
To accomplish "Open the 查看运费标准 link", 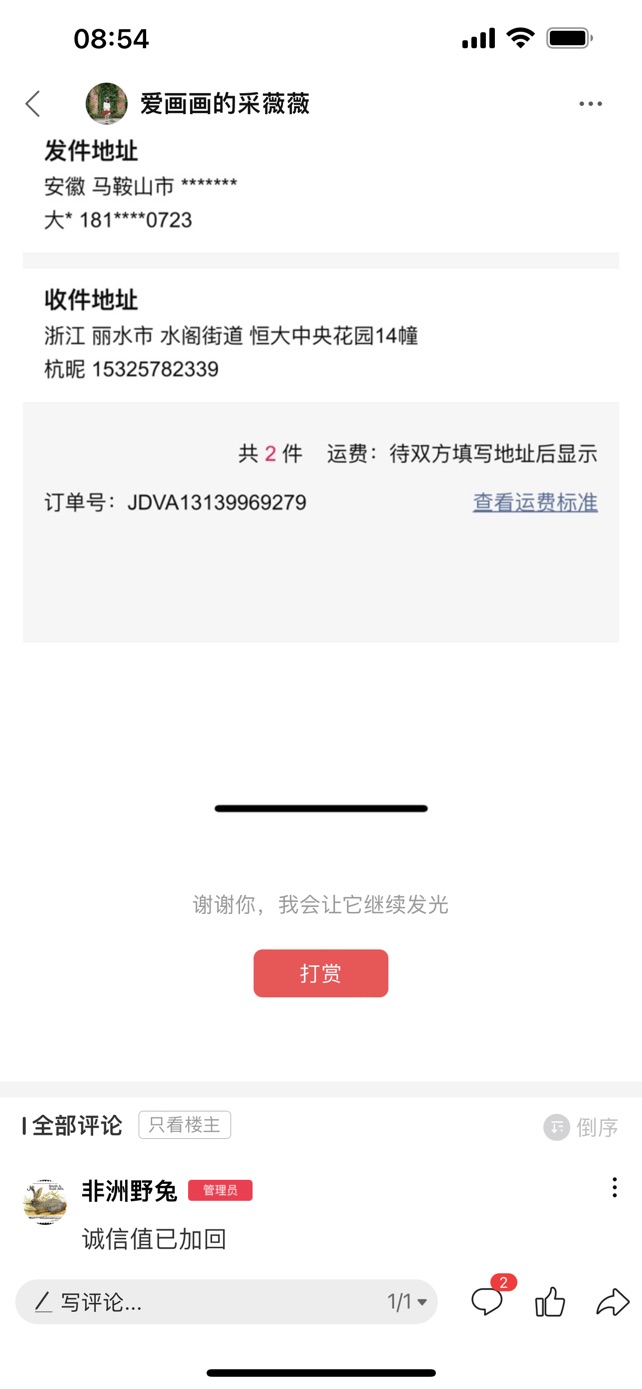I will click(x=535, y=502).
